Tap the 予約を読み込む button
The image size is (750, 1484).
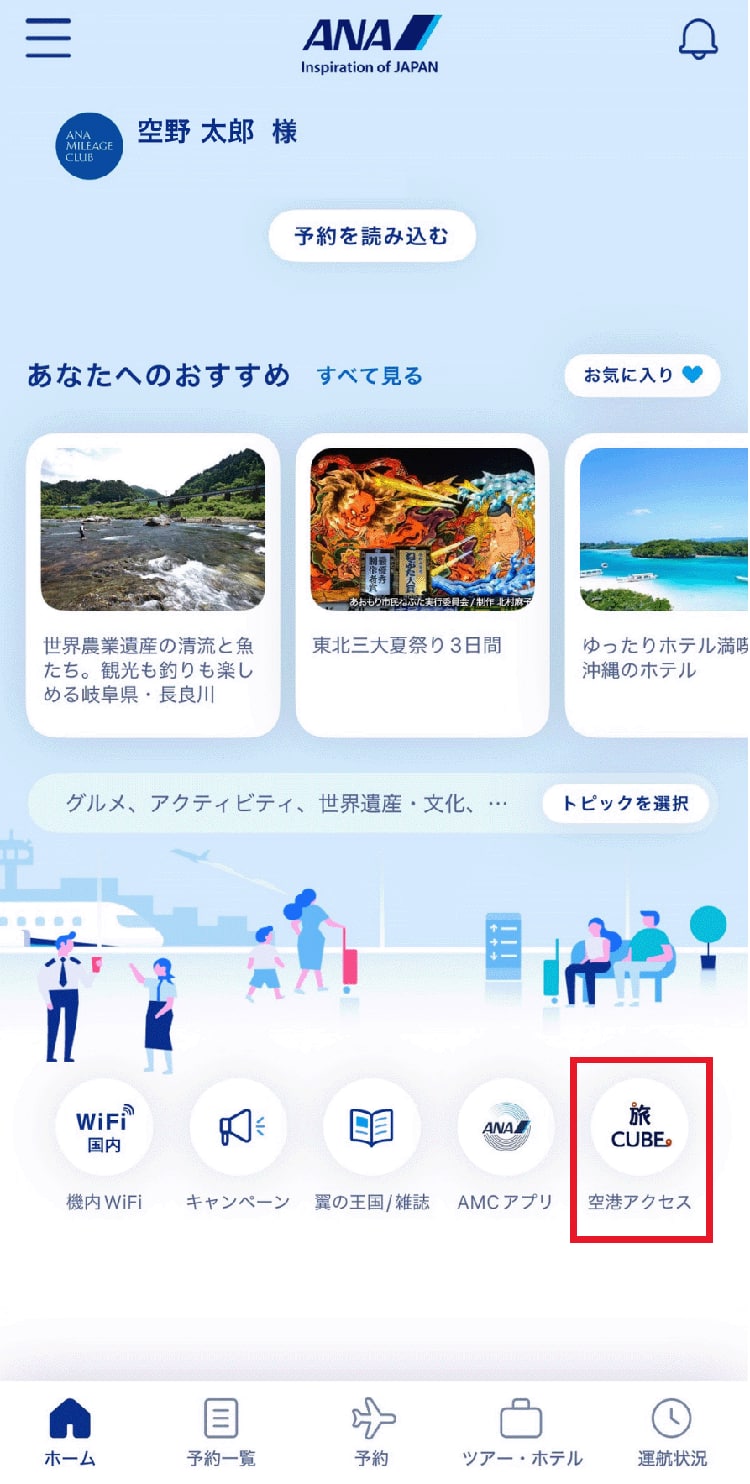tap(372, 236)
